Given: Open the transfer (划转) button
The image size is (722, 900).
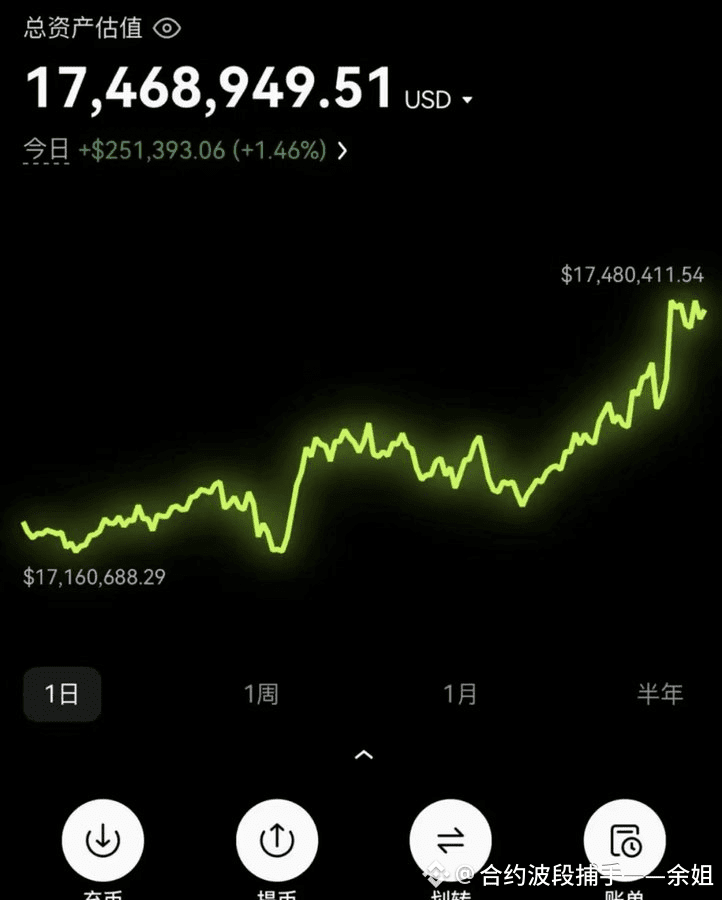Looking at the screenshot, I should coord(451,840).
